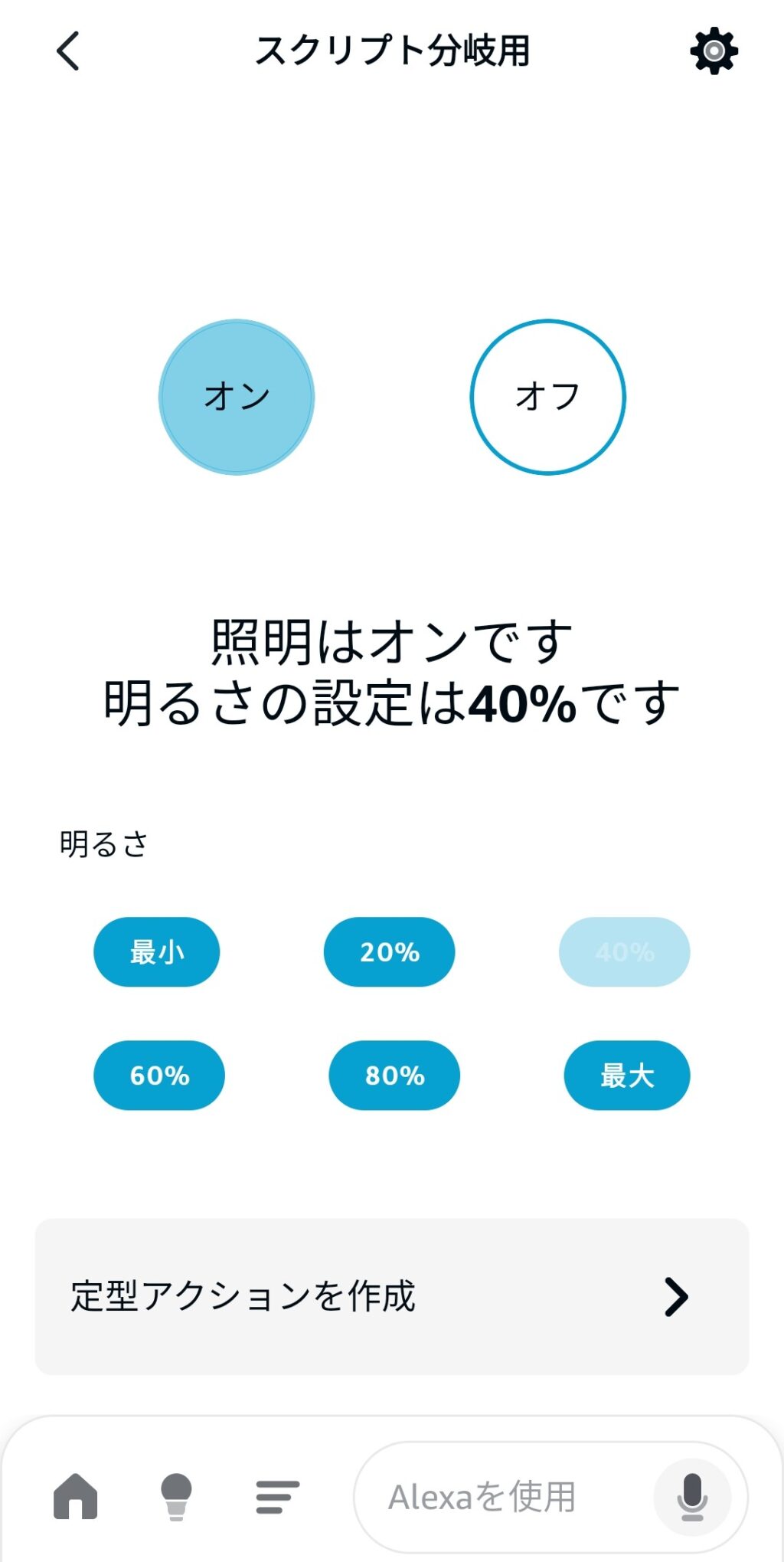Turn the light off with オフ
Viewport: 784px width, 1562px height.
[547, 397]
